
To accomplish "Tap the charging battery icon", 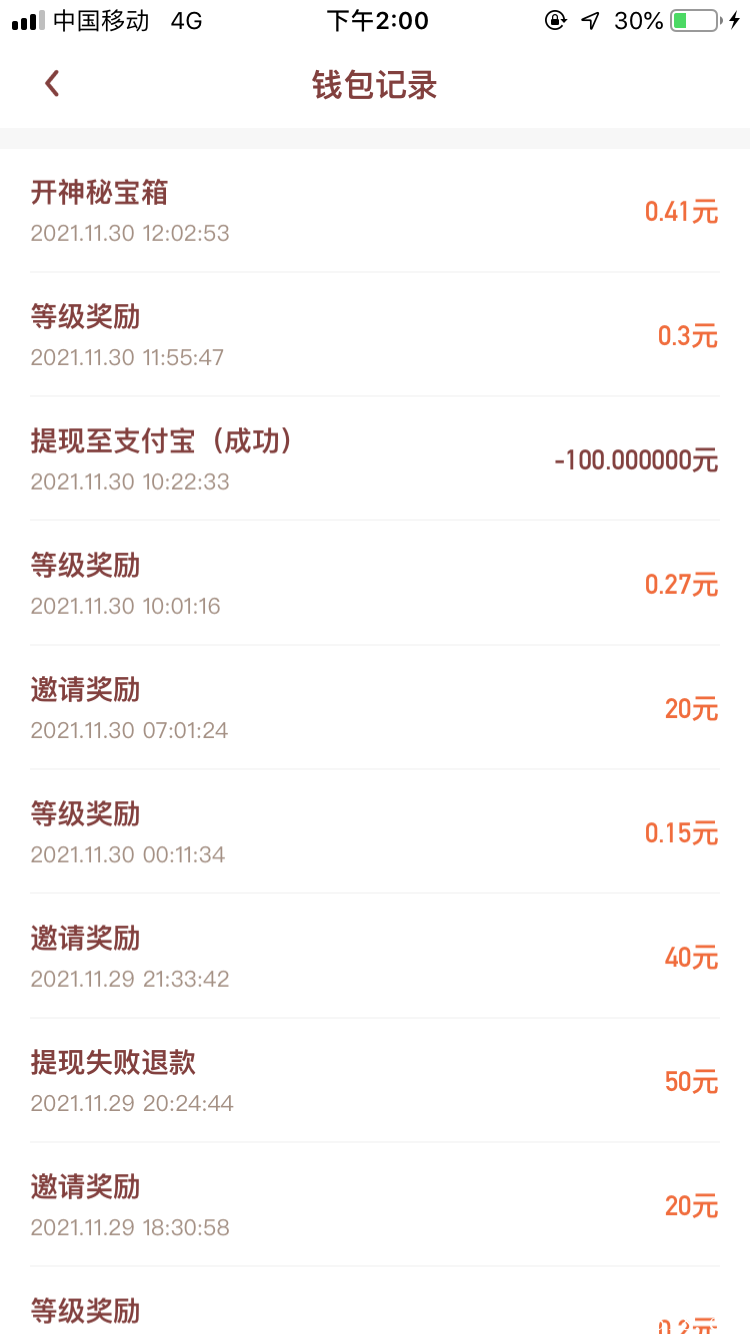I will coord(695,18).
